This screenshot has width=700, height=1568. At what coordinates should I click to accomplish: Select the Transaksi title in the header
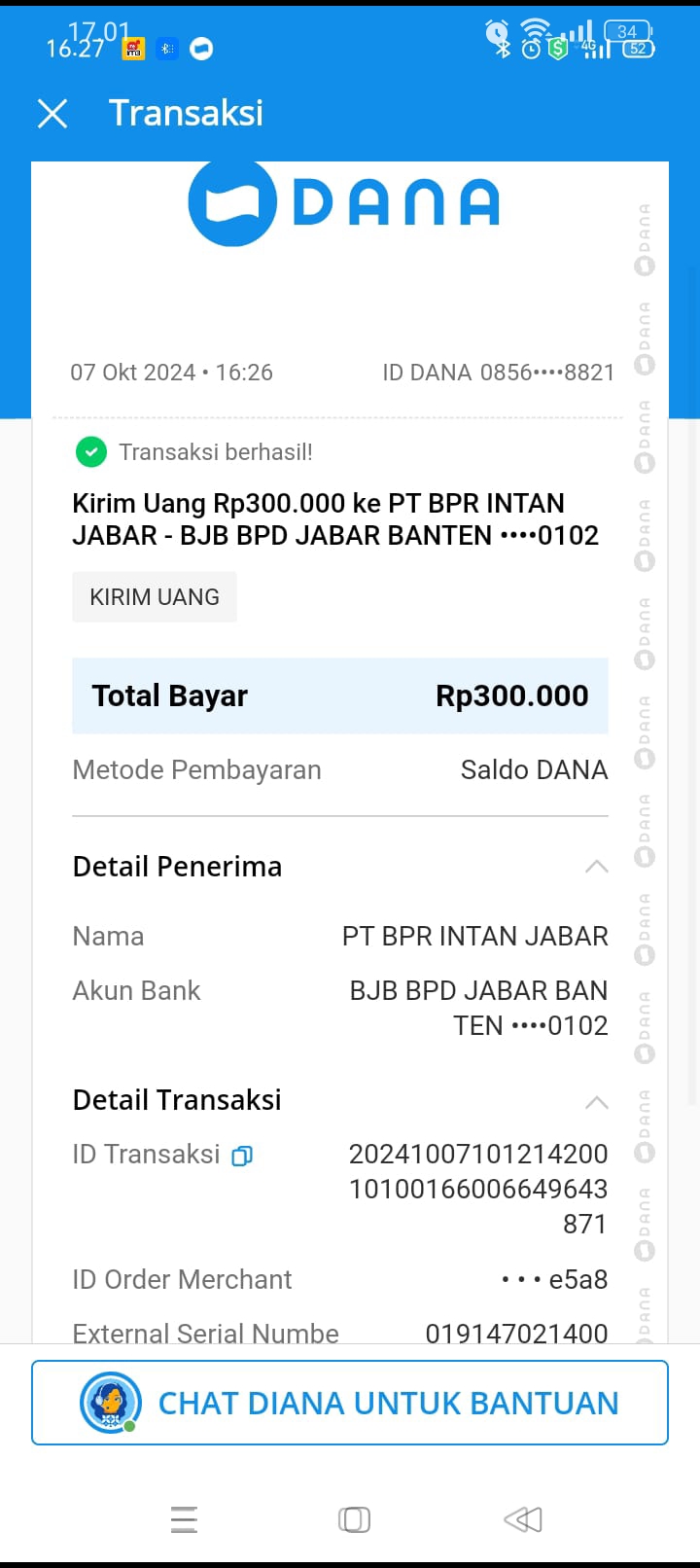point(186,113)
